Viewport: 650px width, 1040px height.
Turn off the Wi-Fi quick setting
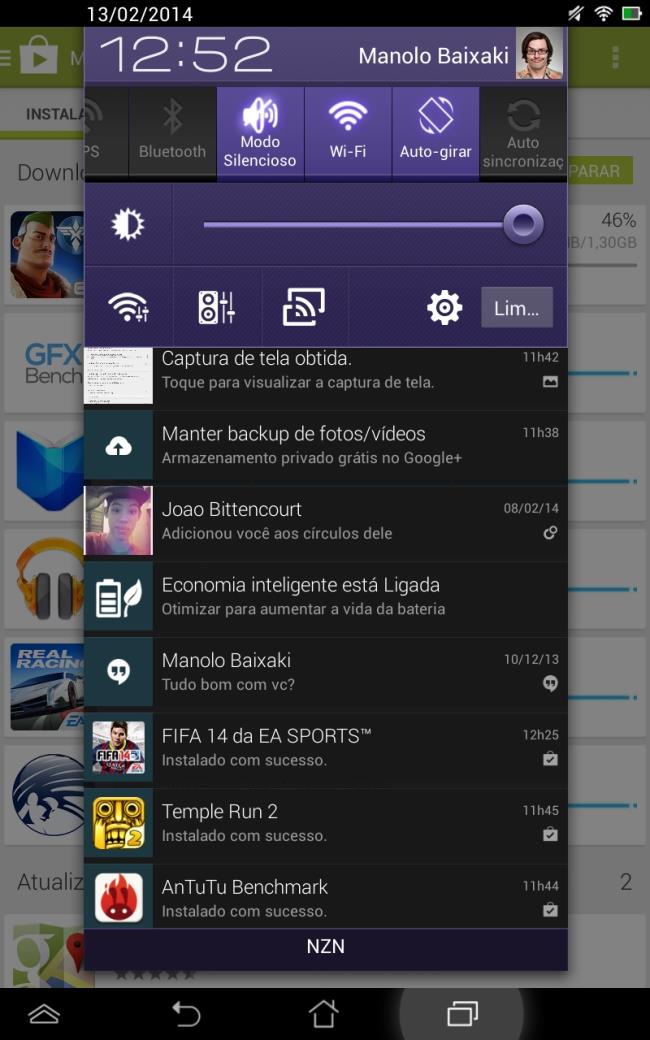click(x=348, y=132)
